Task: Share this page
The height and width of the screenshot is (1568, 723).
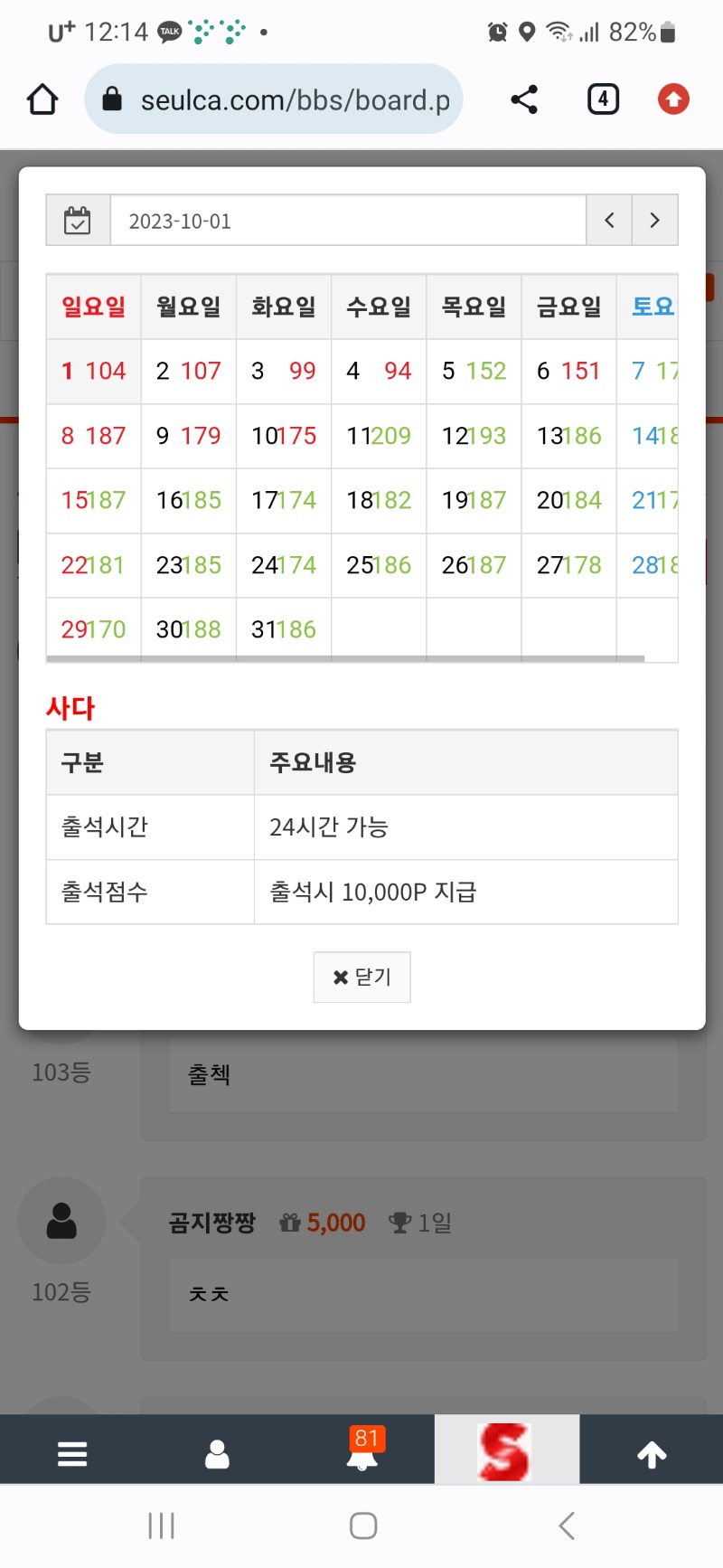Action: pos(524,99)
